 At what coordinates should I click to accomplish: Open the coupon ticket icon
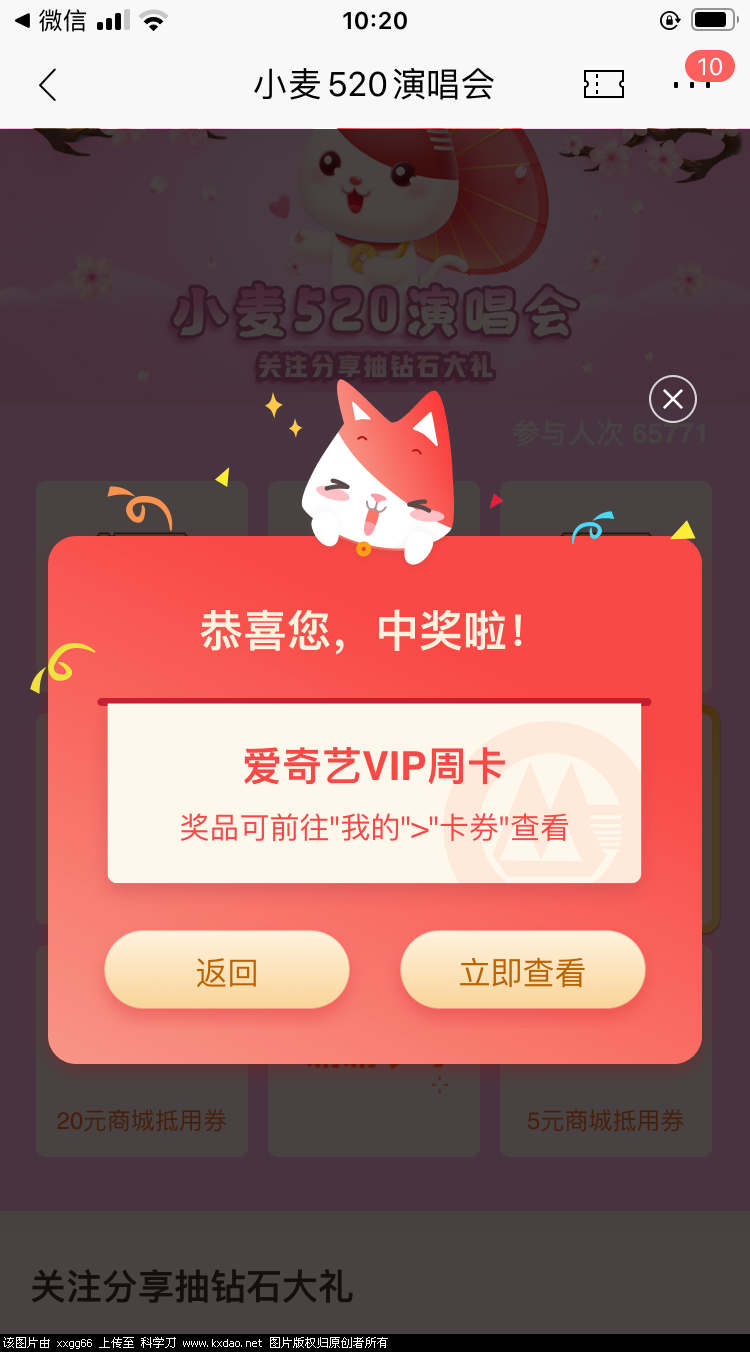point(603,85)
